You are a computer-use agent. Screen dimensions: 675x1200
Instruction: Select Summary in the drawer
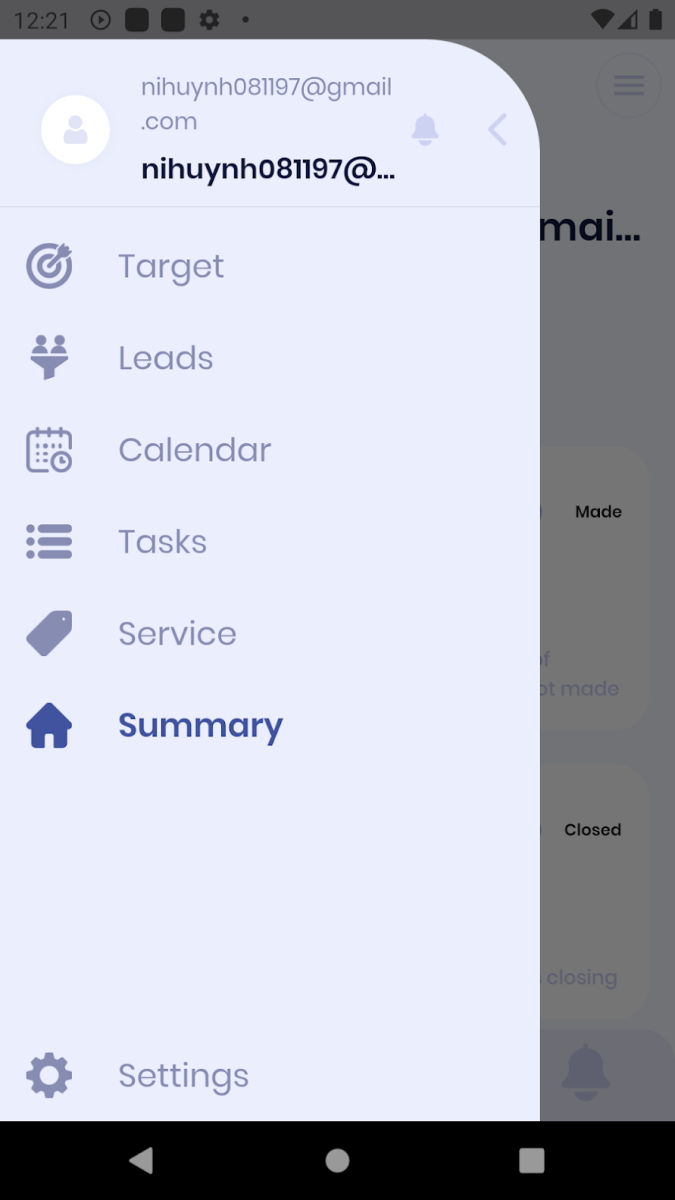(200, 726)
